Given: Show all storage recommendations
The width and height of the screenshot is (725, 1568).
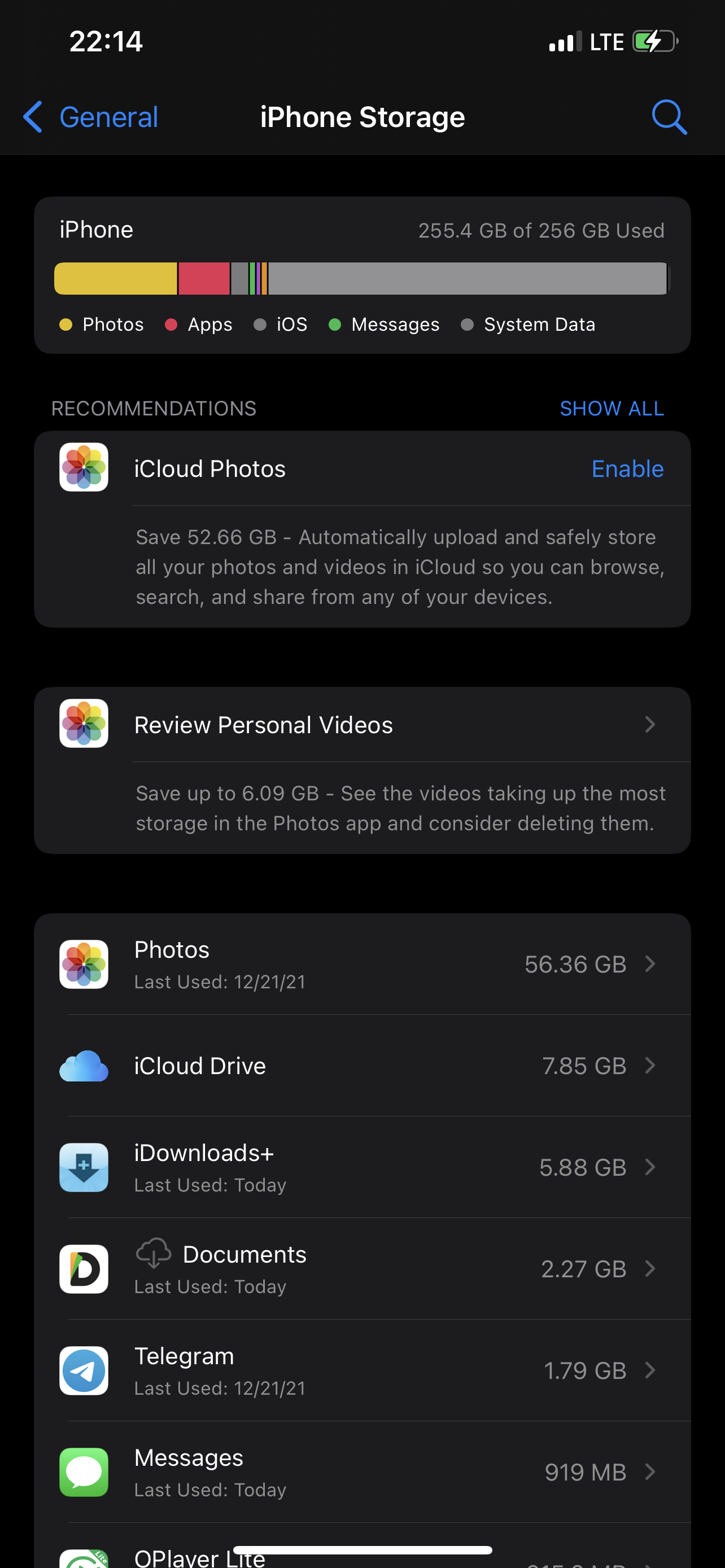Looking at the screenshot, I should (x=611, y=409).
